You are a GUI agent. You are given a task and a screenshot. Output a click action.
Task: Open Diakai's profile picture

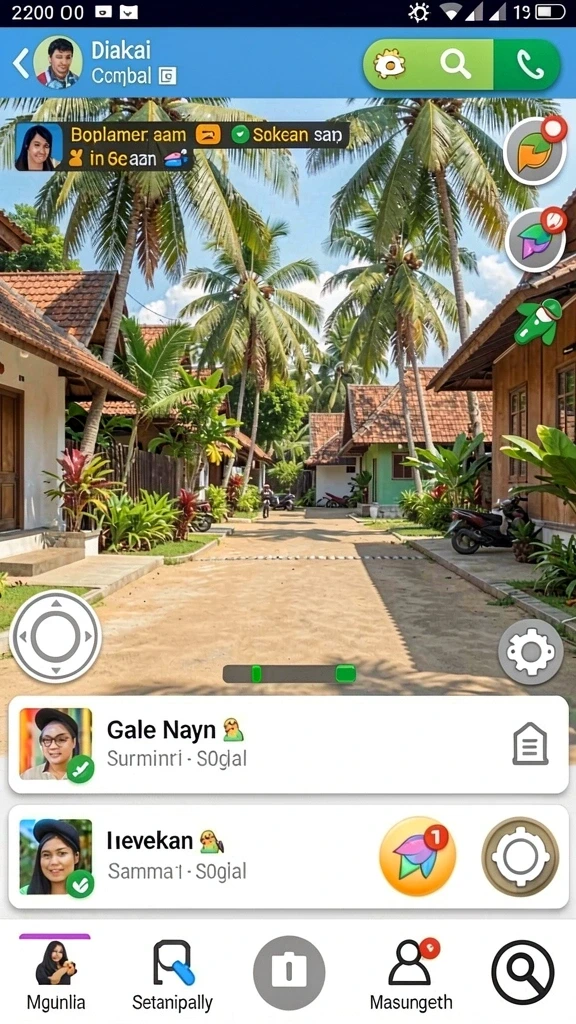(x=58, y=62)
